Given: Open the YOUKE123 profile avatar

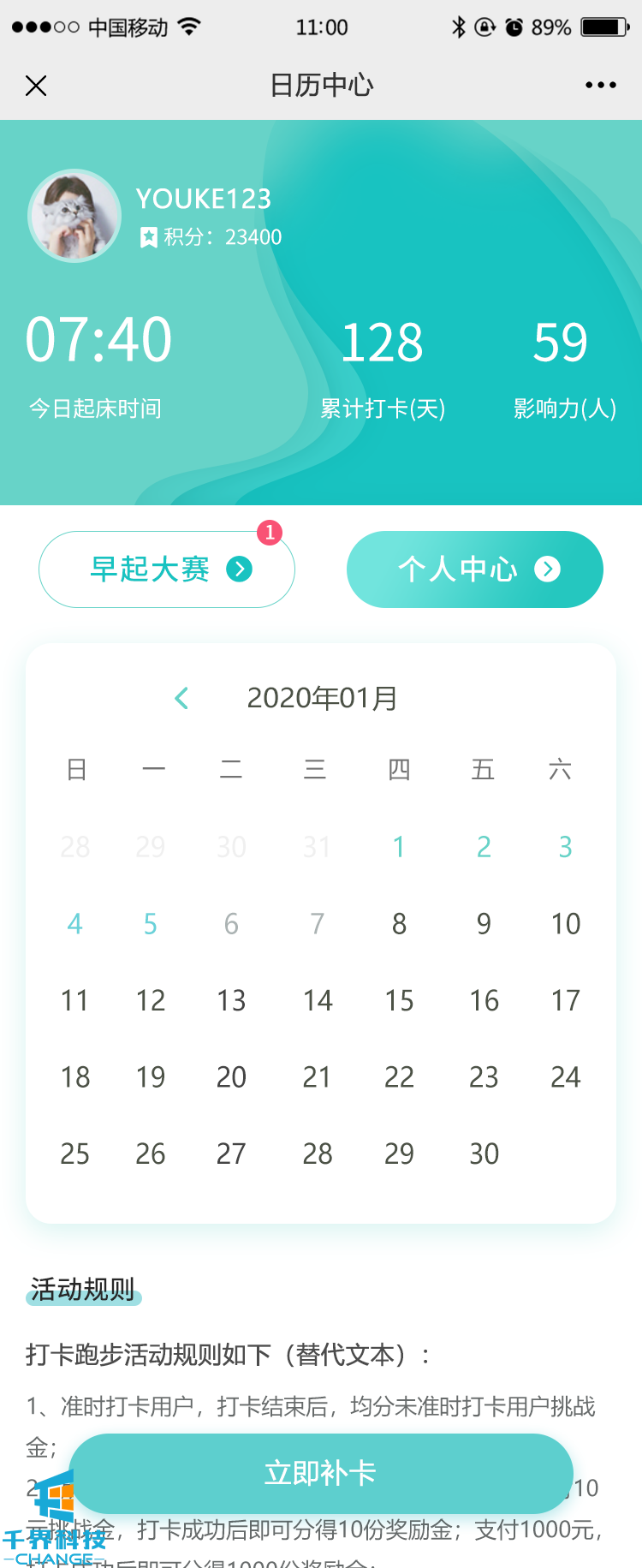Looking at the screenshot, I should pos(75,216).
